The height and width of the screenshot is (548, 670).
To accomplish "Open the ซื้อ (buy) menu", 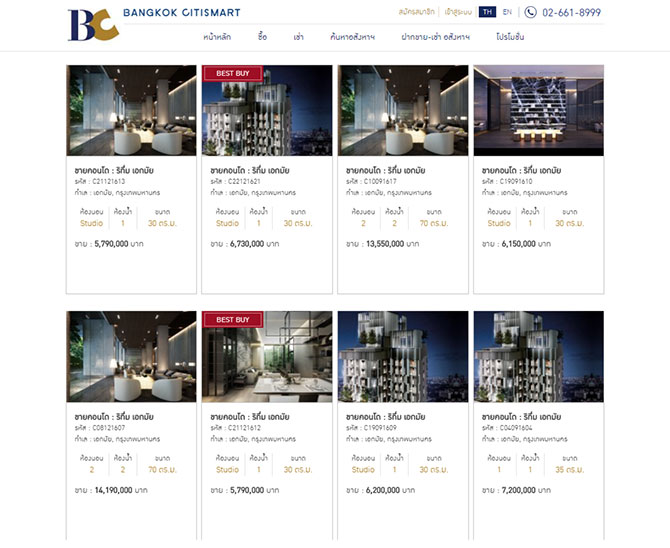I will (262, 36).
